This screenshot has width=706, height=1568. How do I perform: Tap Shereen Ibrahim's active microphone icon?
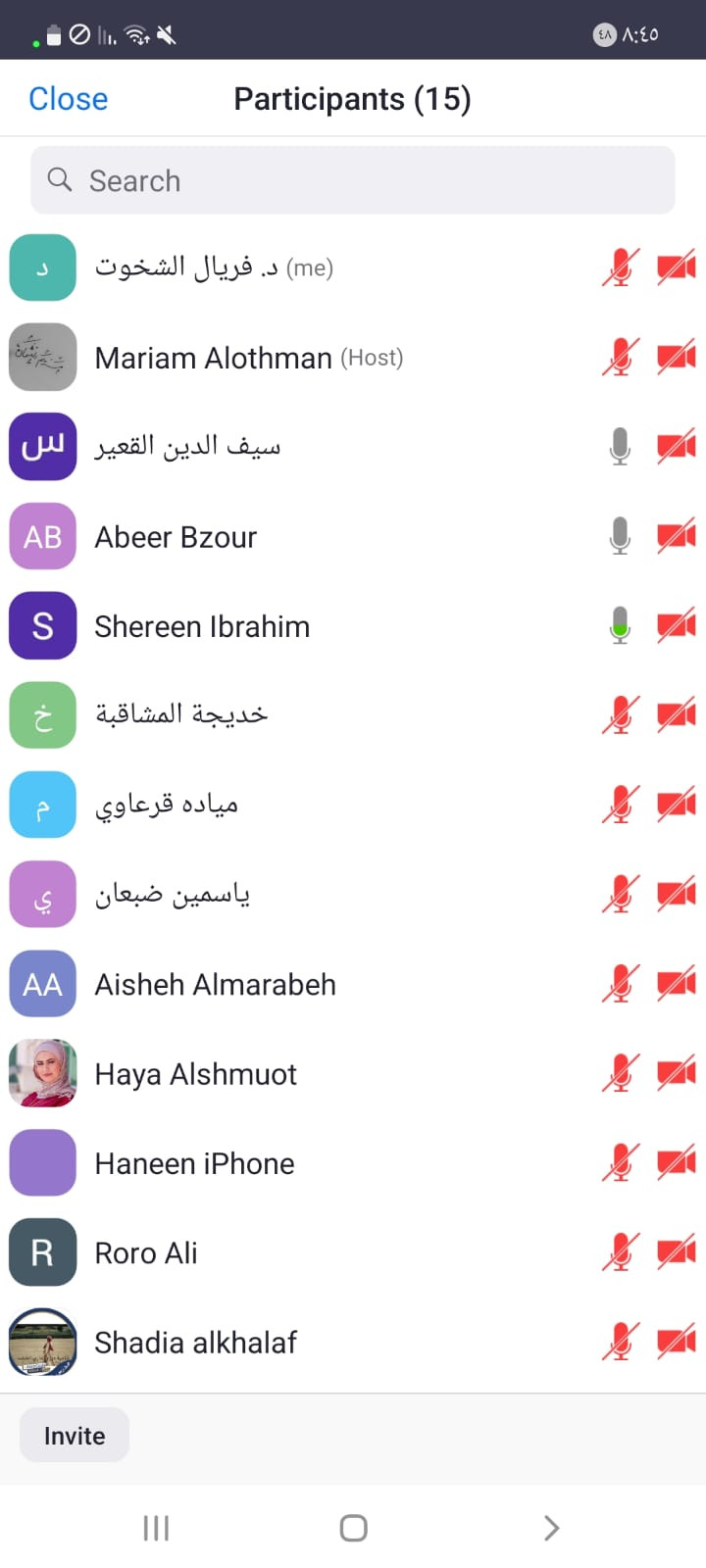(x=620, y=625)
